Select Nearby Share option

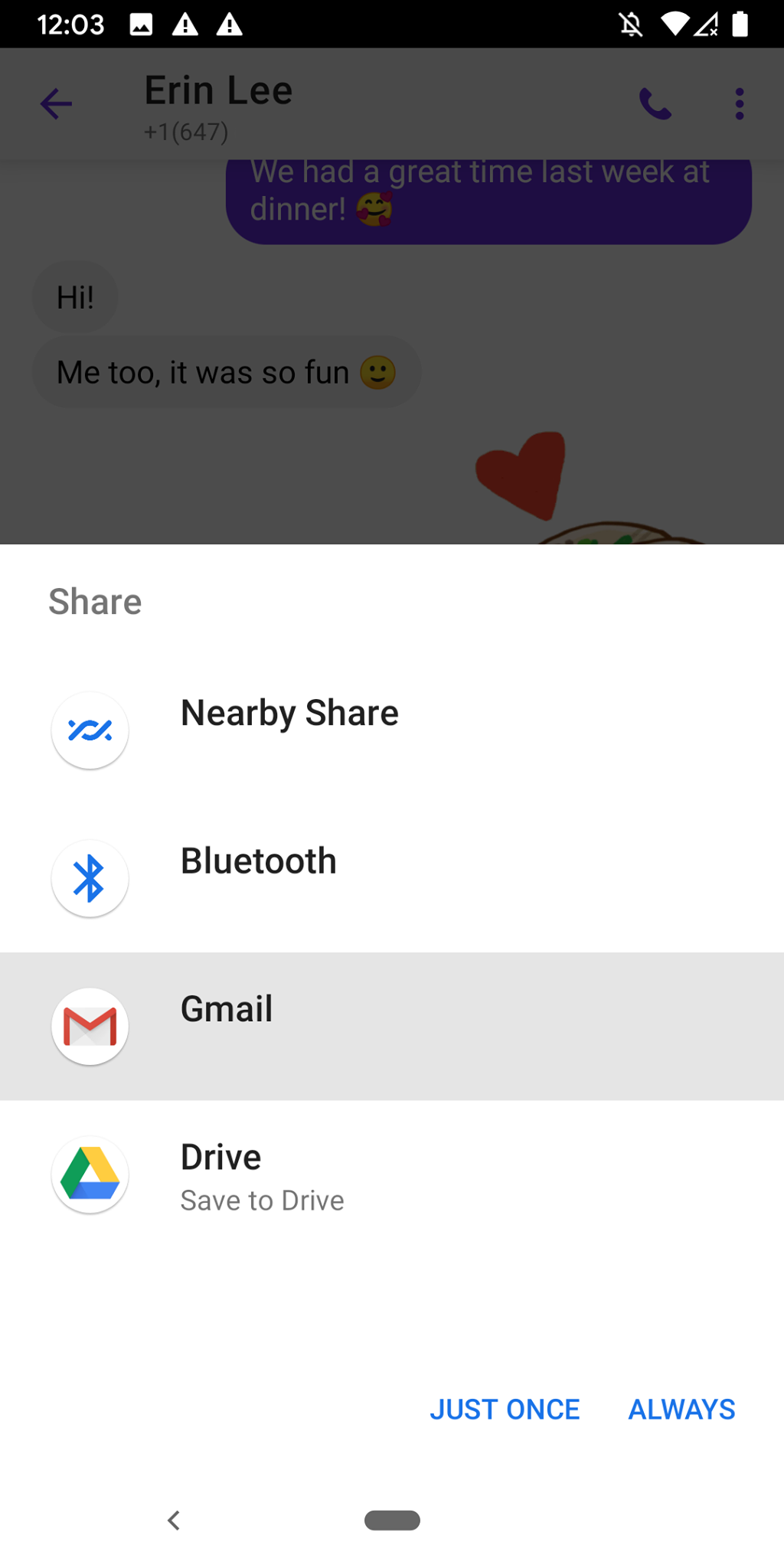pos(392,730)
